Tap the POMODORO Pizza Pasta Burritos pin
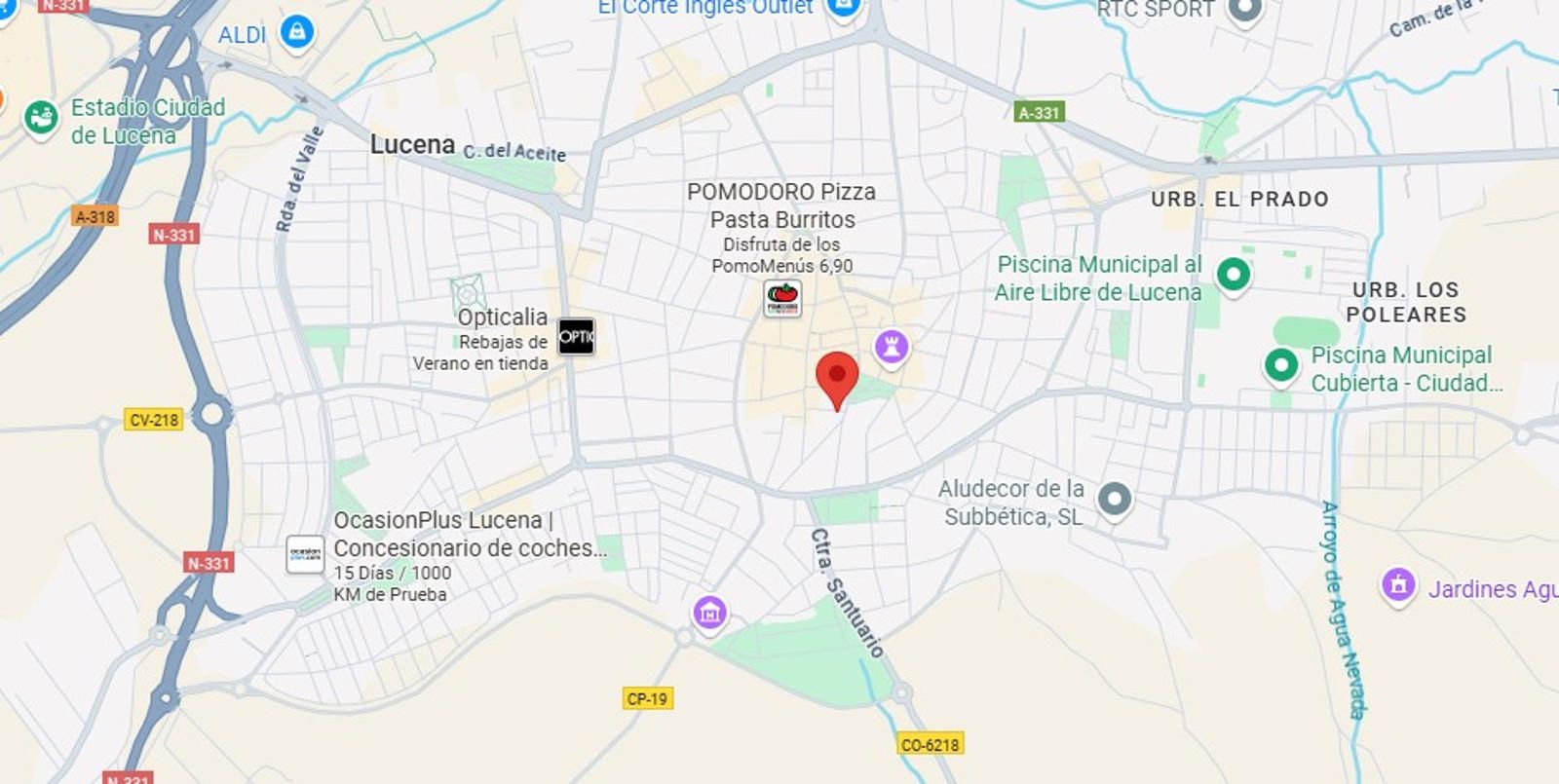This screenshot has width=1559, height=784. click(x=781, y=299)
